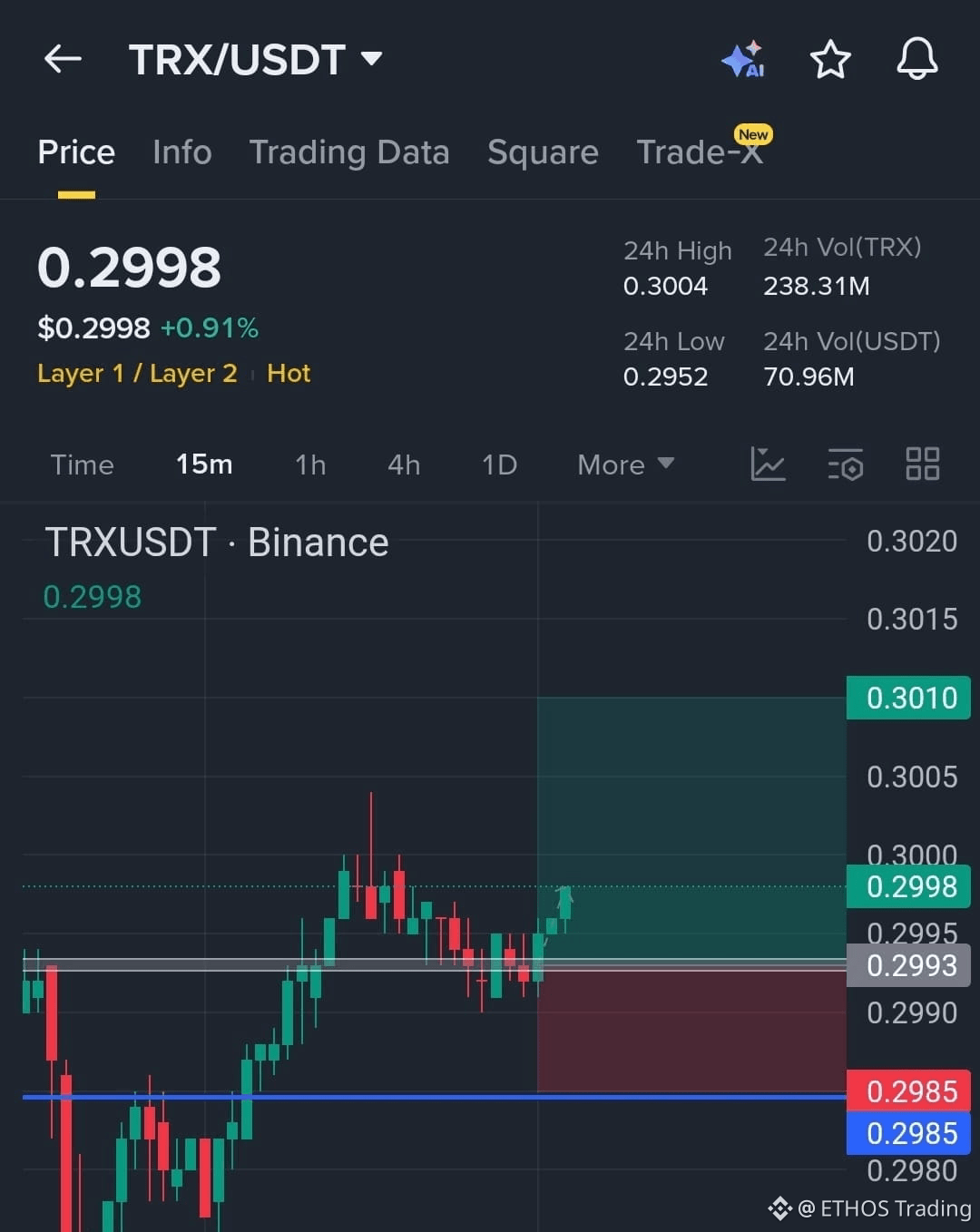Open the chart style settings icon
Image resolution: width=980 pixels, height=1232 pixels.
coord(768,464)
